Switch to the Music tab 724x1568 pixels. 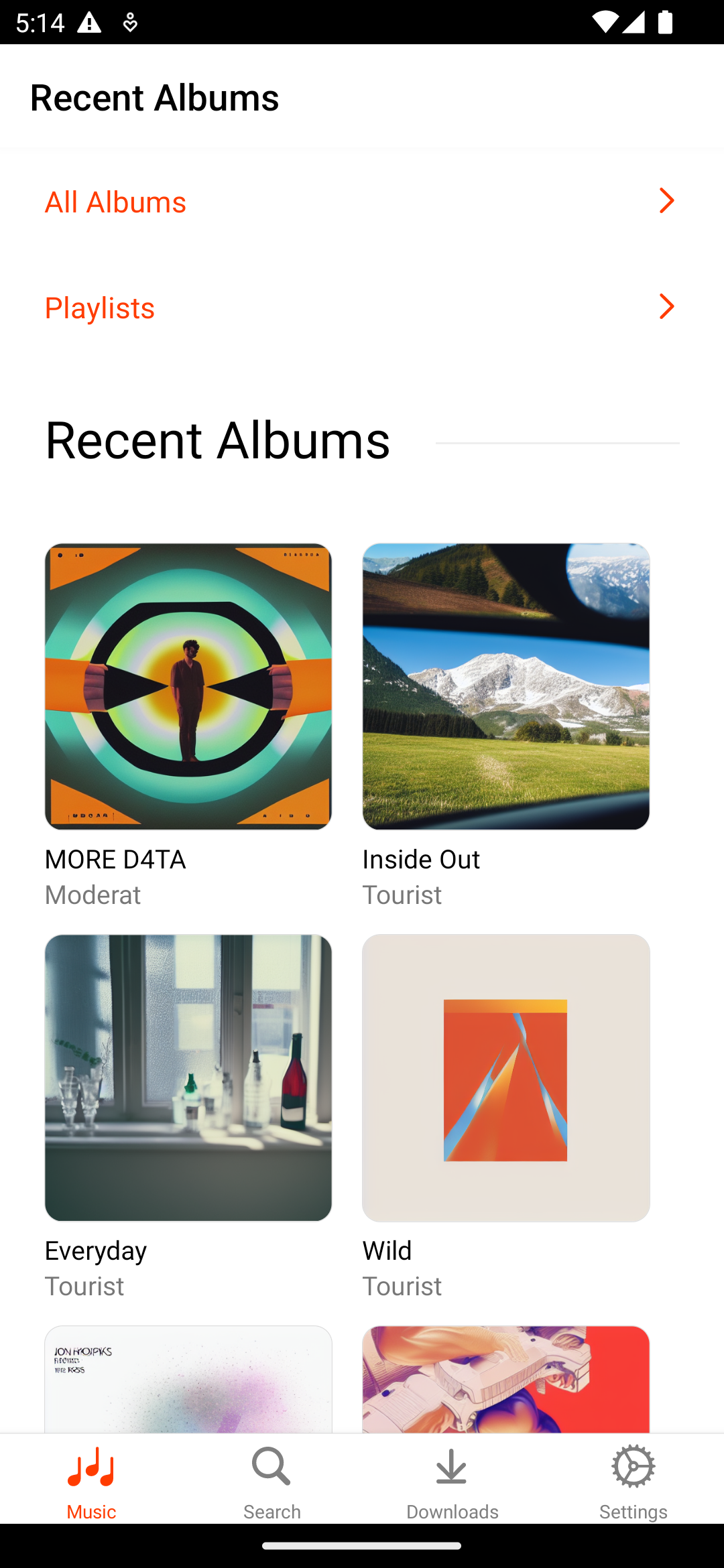91,1481
